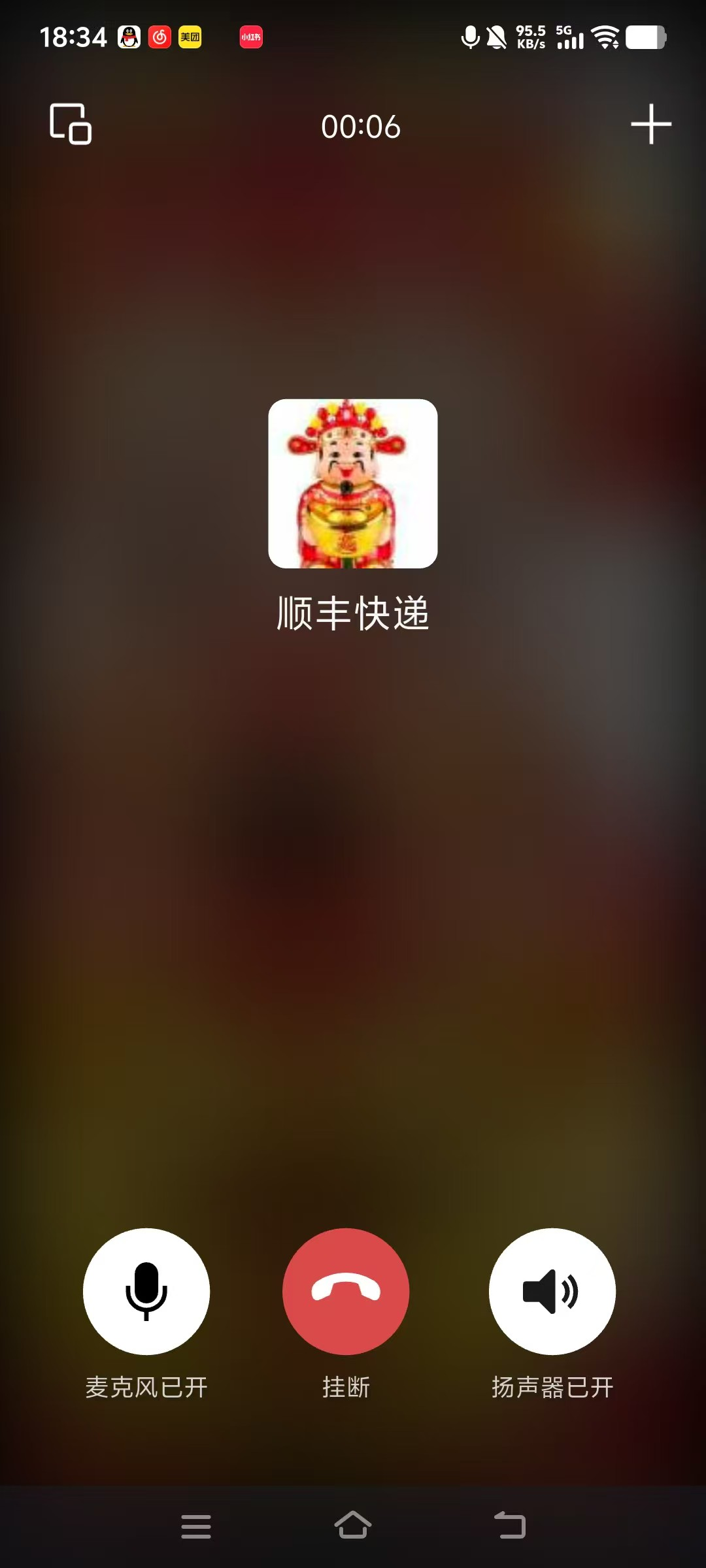Open the recent apps menu
This screenshot has width=706, height=1568.
click(x=196, y=1526)
